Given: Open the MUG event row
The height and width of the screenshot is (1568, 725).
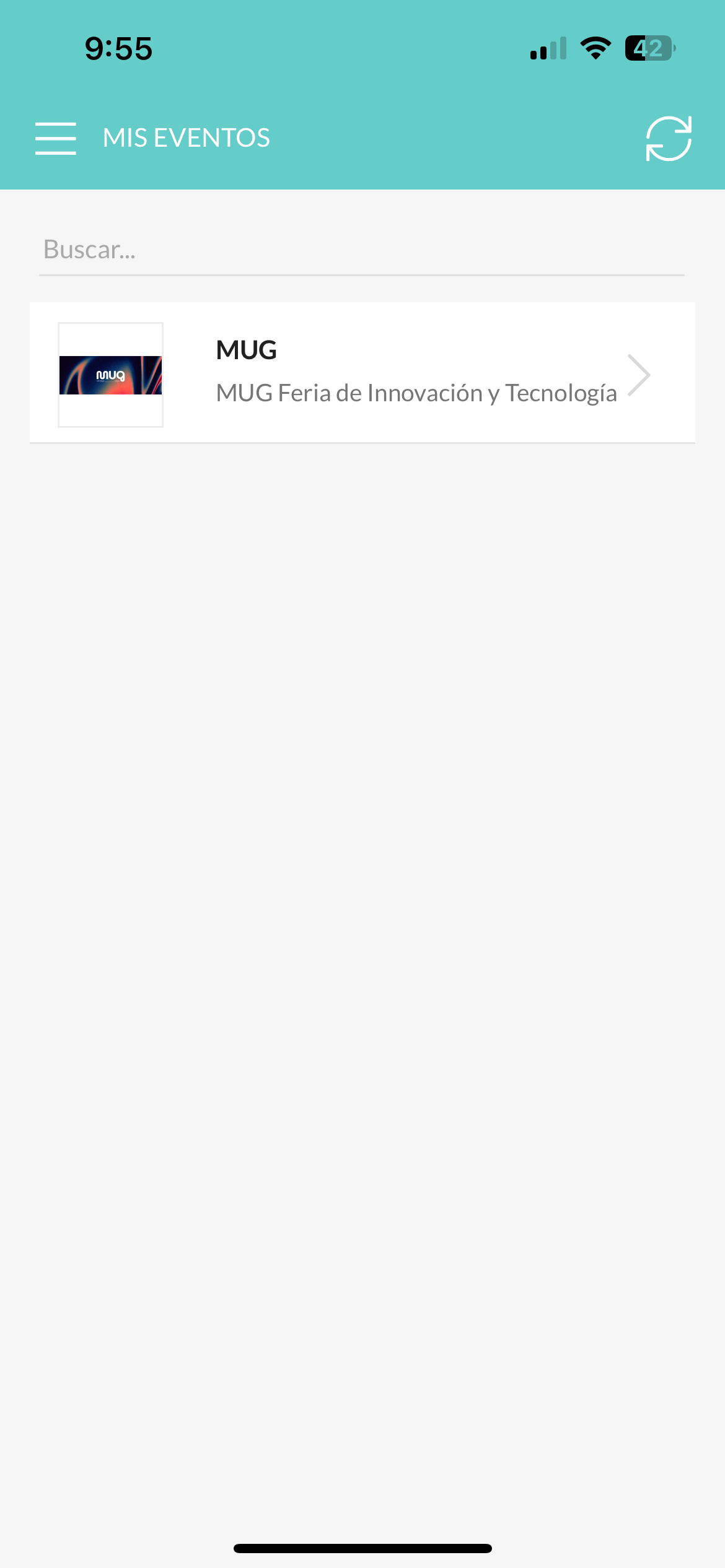Looking at the screenshot, I should (362, 373).
